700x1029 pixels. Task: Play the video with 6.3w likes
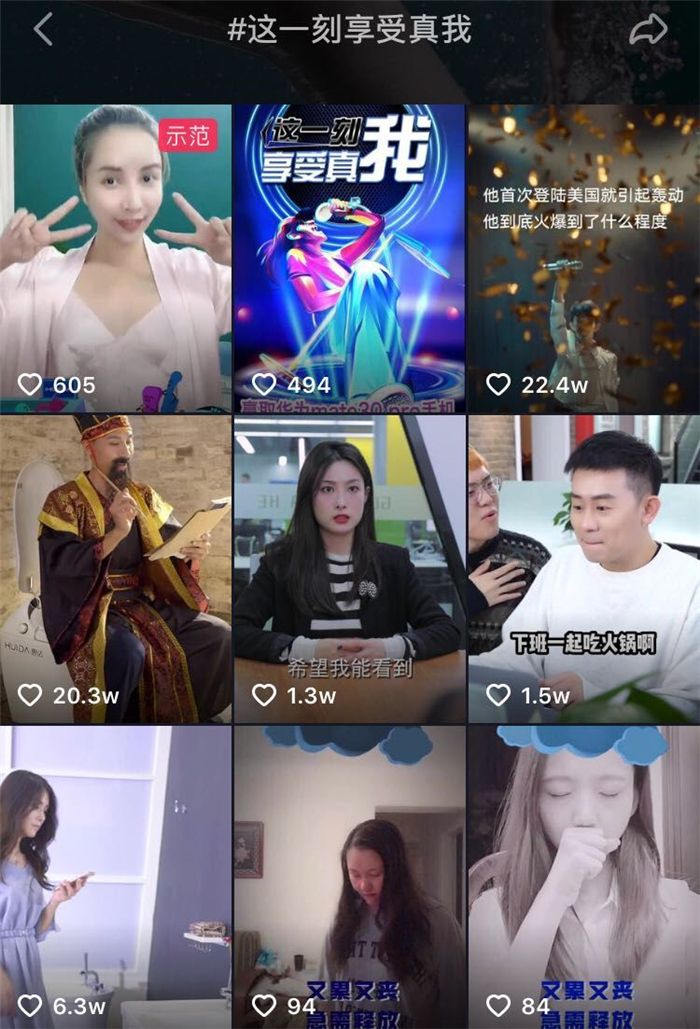(x=115, y=876)
